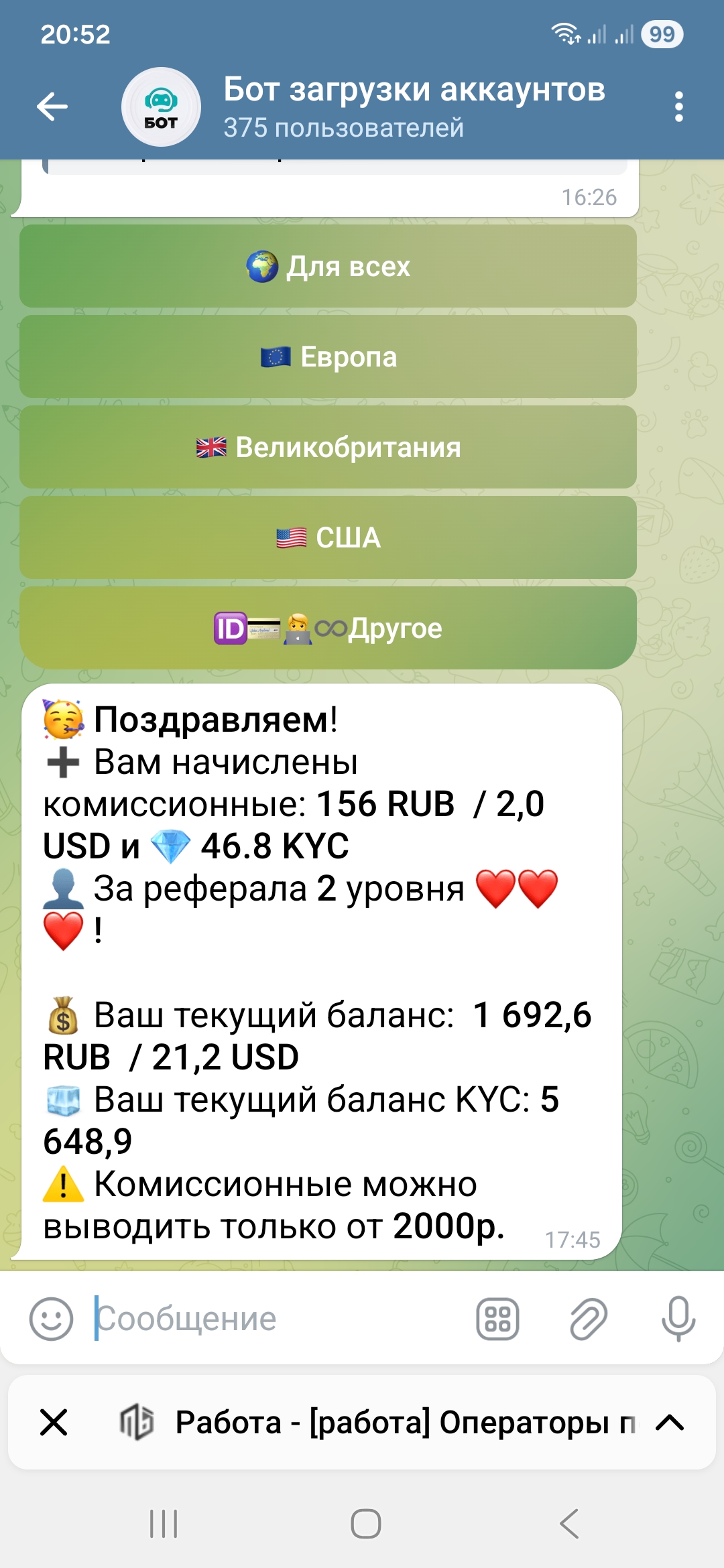Image resolution: width=724 pixels, height=1568 pixels.
Task: Open the bot keyboard grid icon
Action: [497, 1319]
